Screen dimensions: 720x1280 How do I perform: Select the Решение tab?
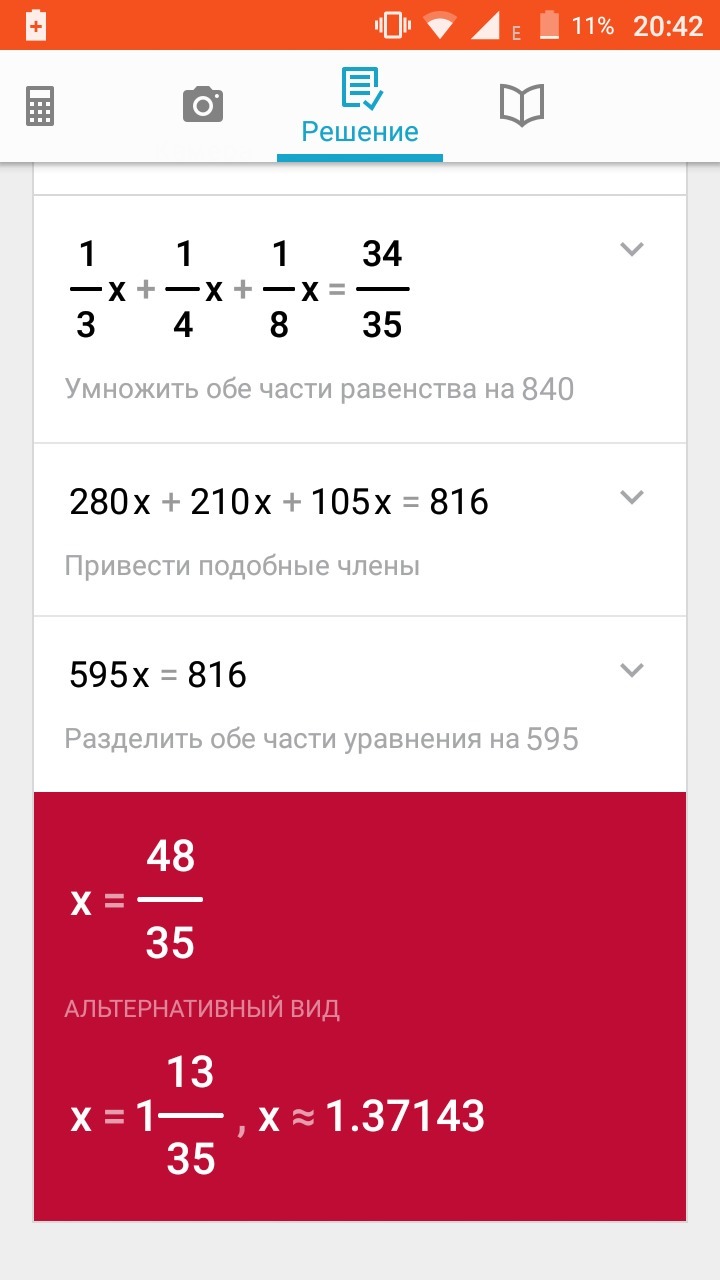360,107
